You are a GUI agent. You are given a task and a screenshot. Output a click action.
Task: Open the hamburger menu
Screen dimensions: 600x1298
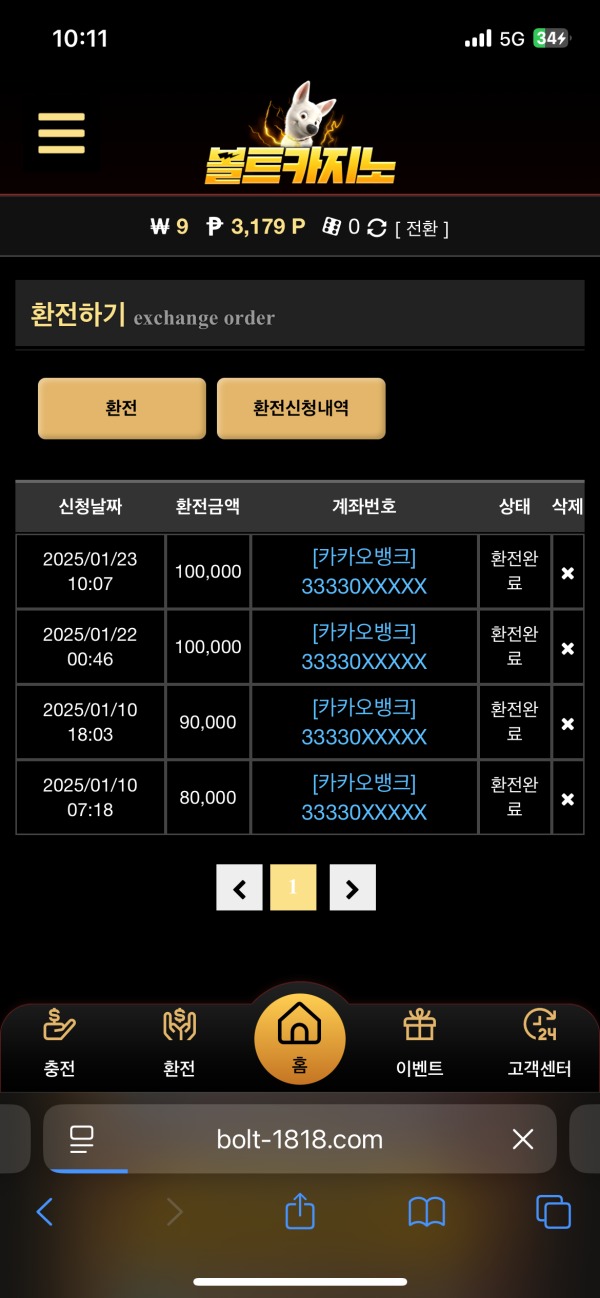click(61, 133)
